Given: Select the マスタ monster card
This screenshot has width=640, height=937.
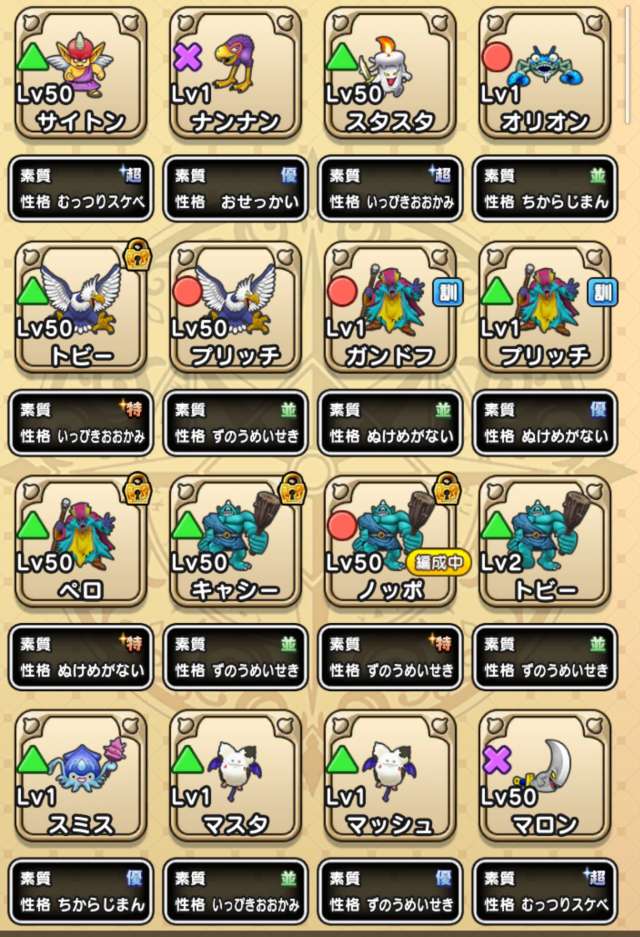Looking at the screenshot, I should 235,776.
